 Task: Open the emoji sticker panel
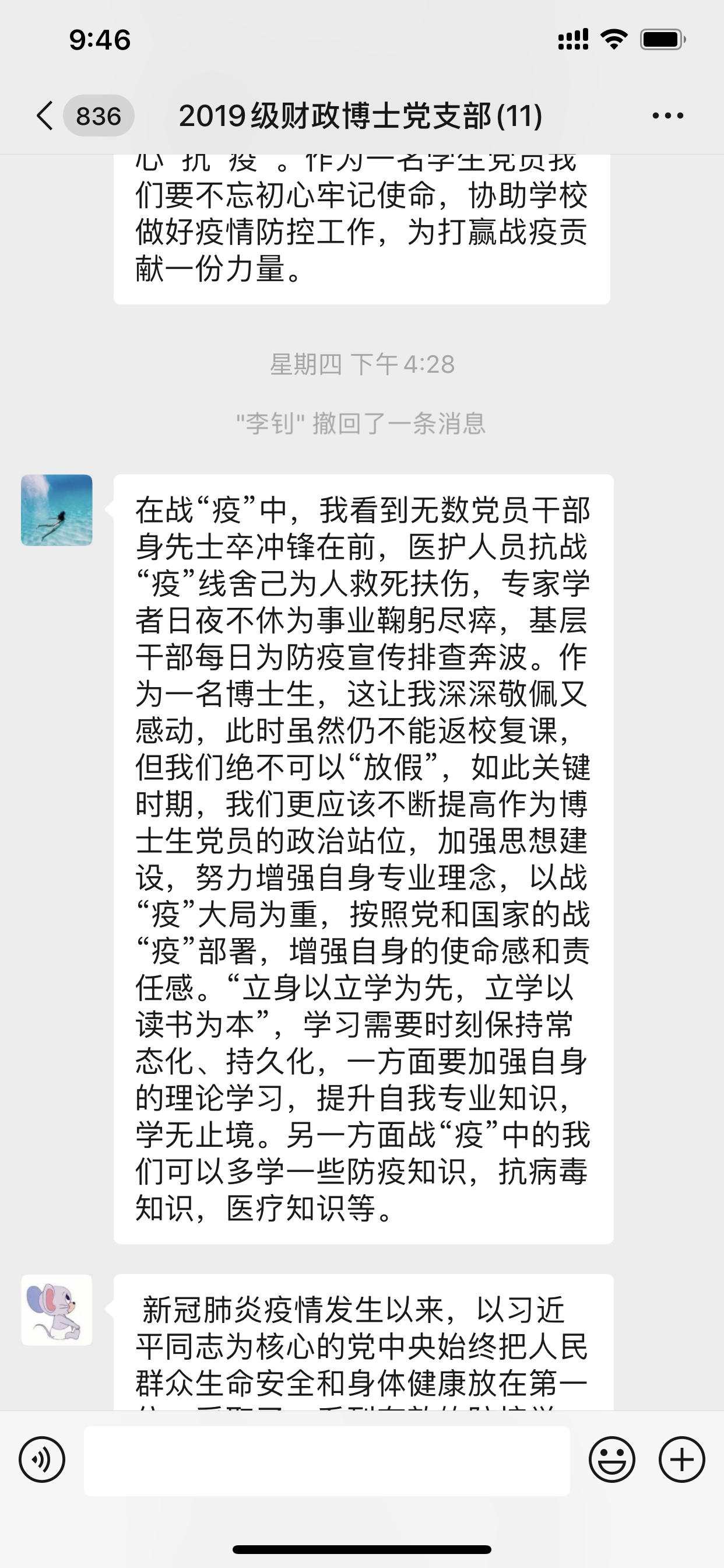611,1459
